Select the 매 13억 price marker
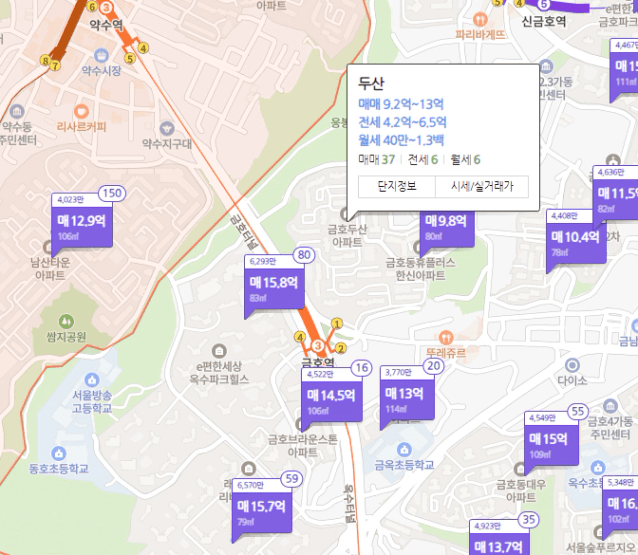Screen dimensions: 638x555 pyautogui.click(x=404, y=393)
